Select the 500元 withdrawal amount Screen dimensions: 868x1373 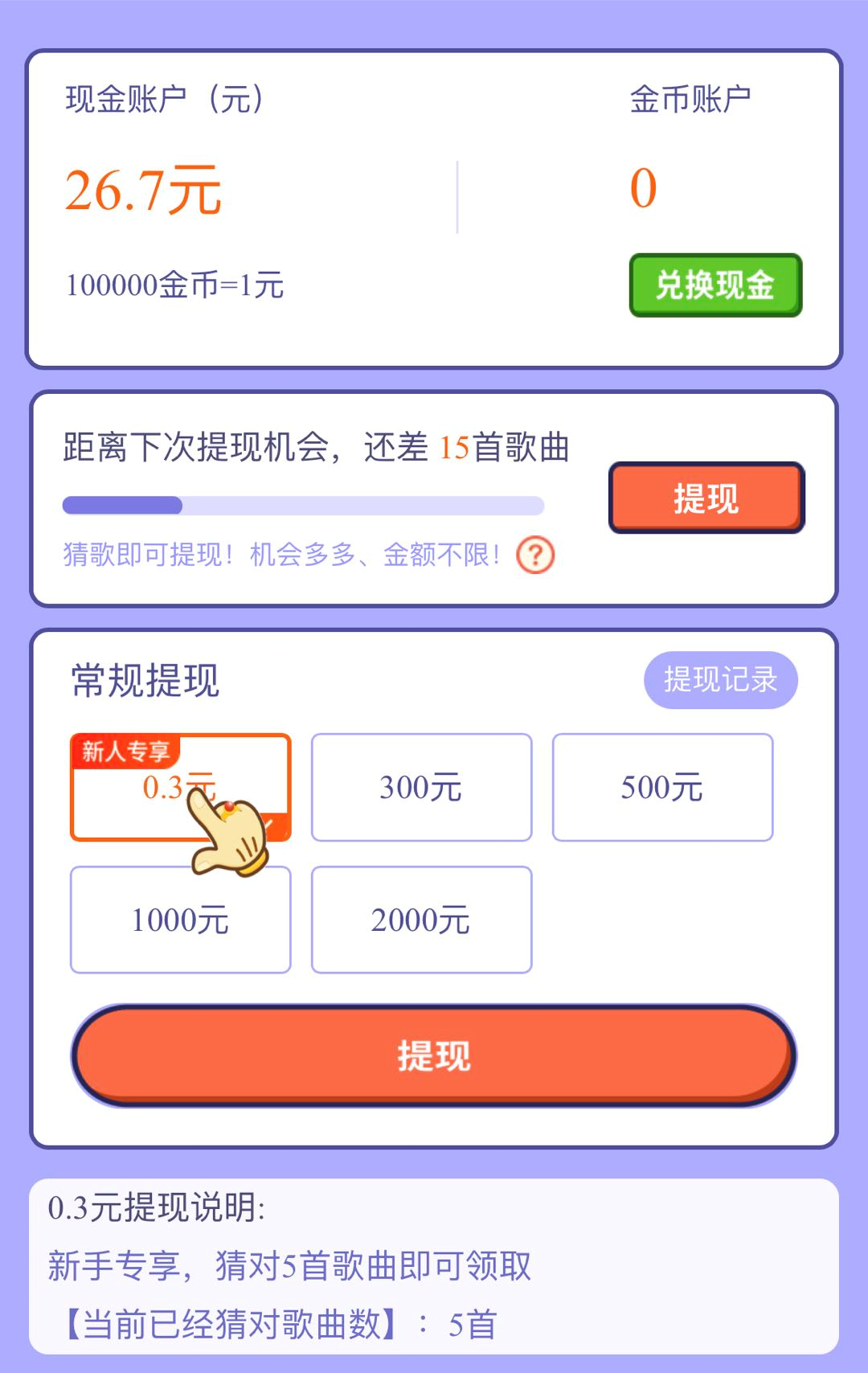[661, 788]
